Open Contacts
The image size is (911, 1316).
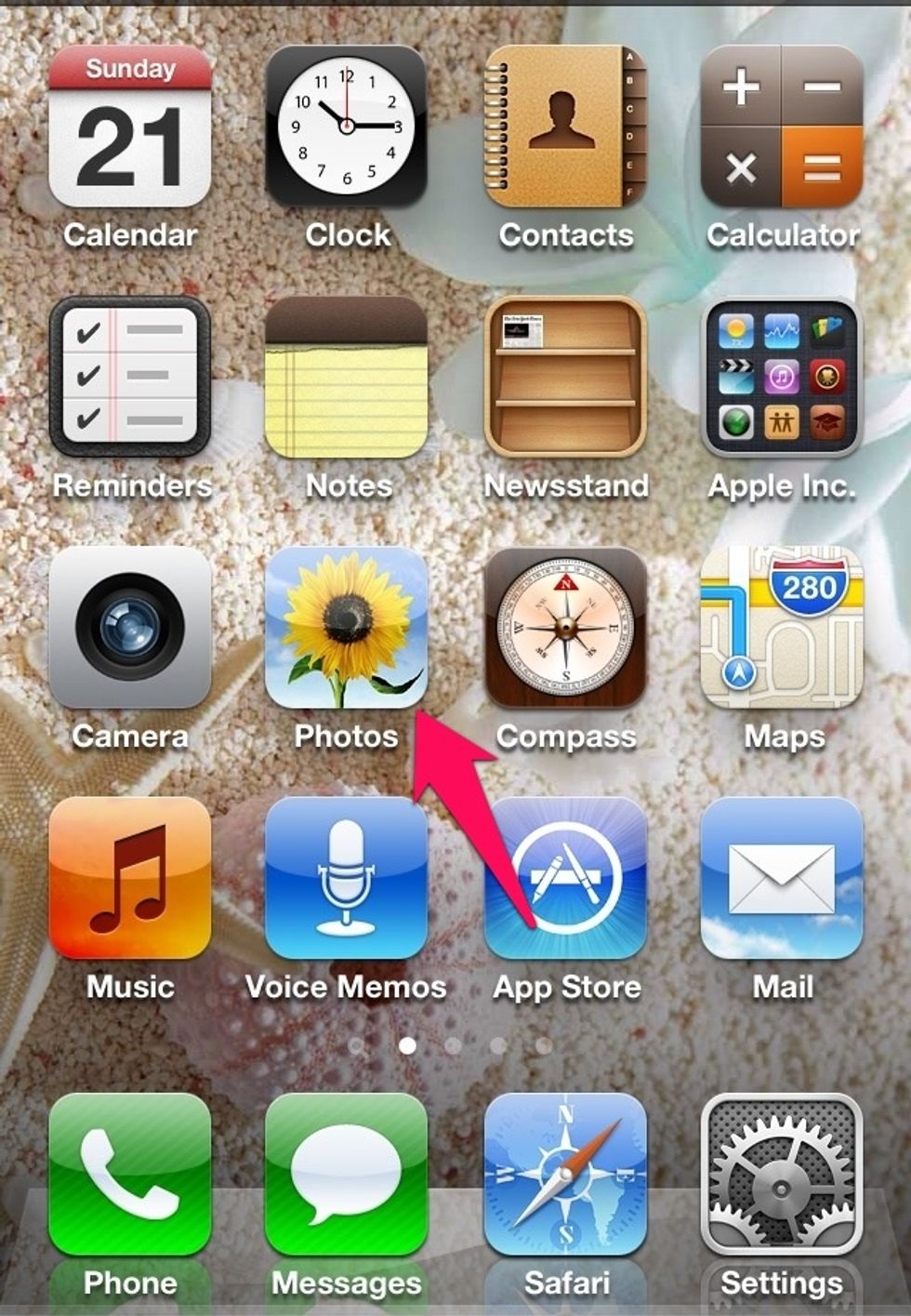[x=565, y=127]
